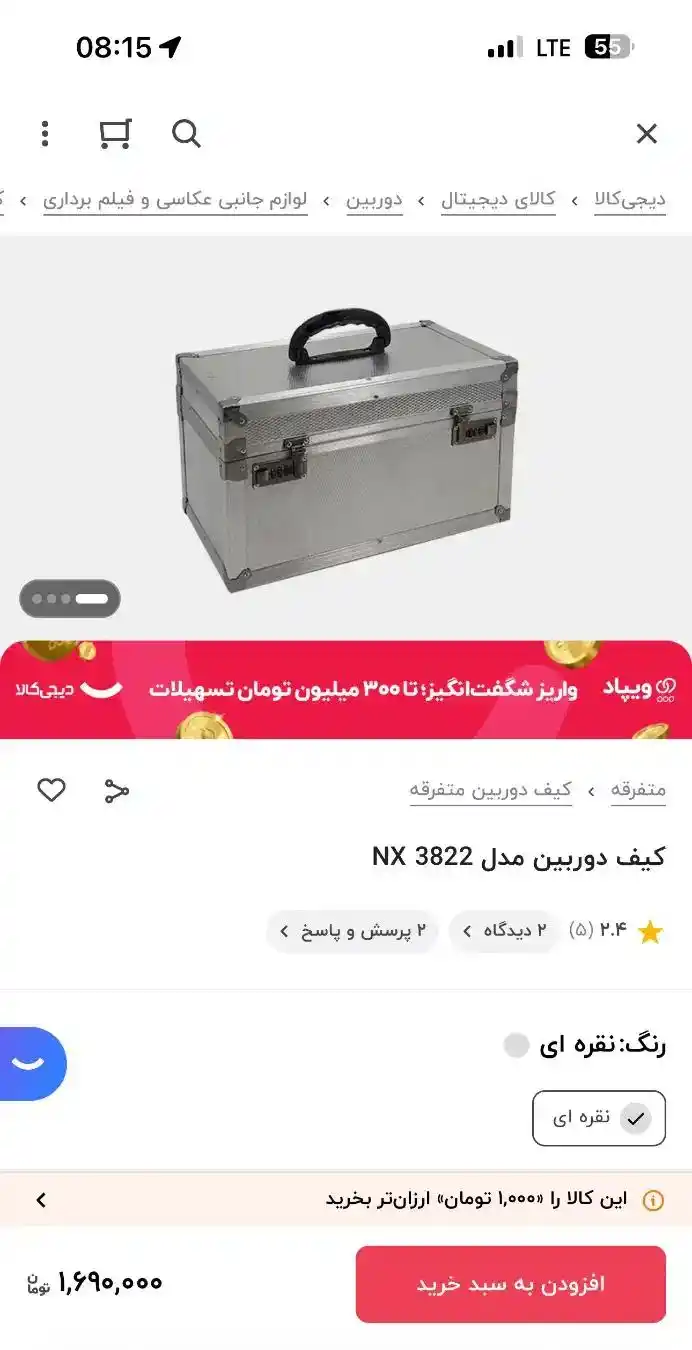Open the silver camera case product image
692x1350 pixels.
click(x=346, y=440)
